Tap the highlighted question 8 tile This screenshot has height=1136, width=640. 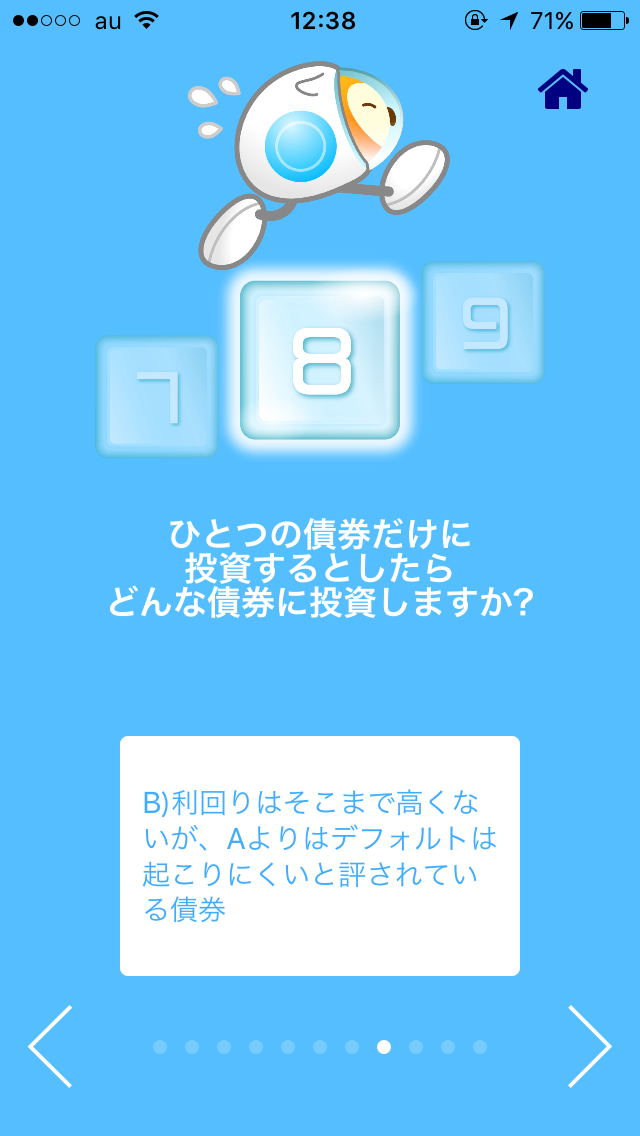click(320, 360)
